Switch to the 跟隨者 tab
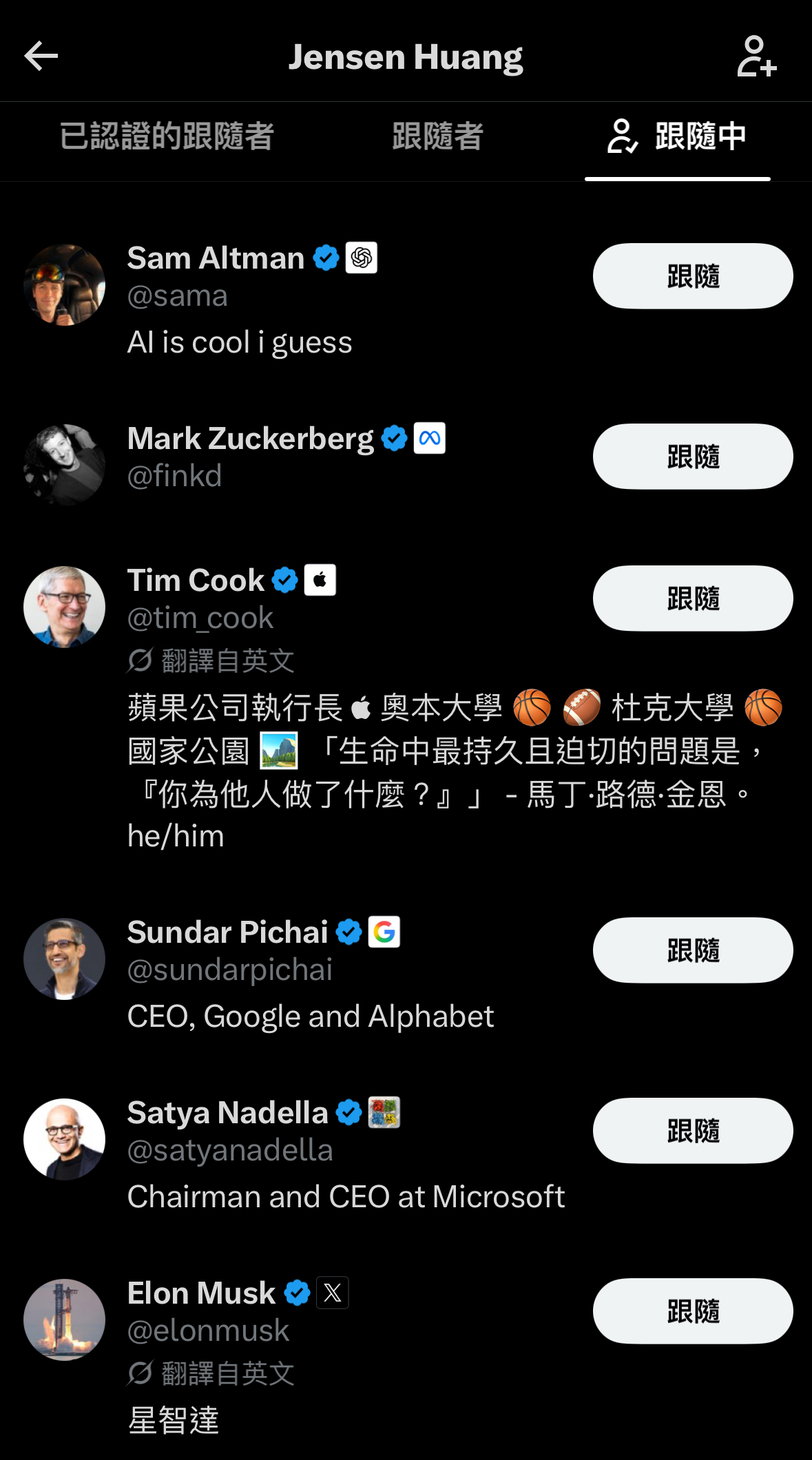Image resolution: width=812 pixels, height=1460 pixels. 437,136
